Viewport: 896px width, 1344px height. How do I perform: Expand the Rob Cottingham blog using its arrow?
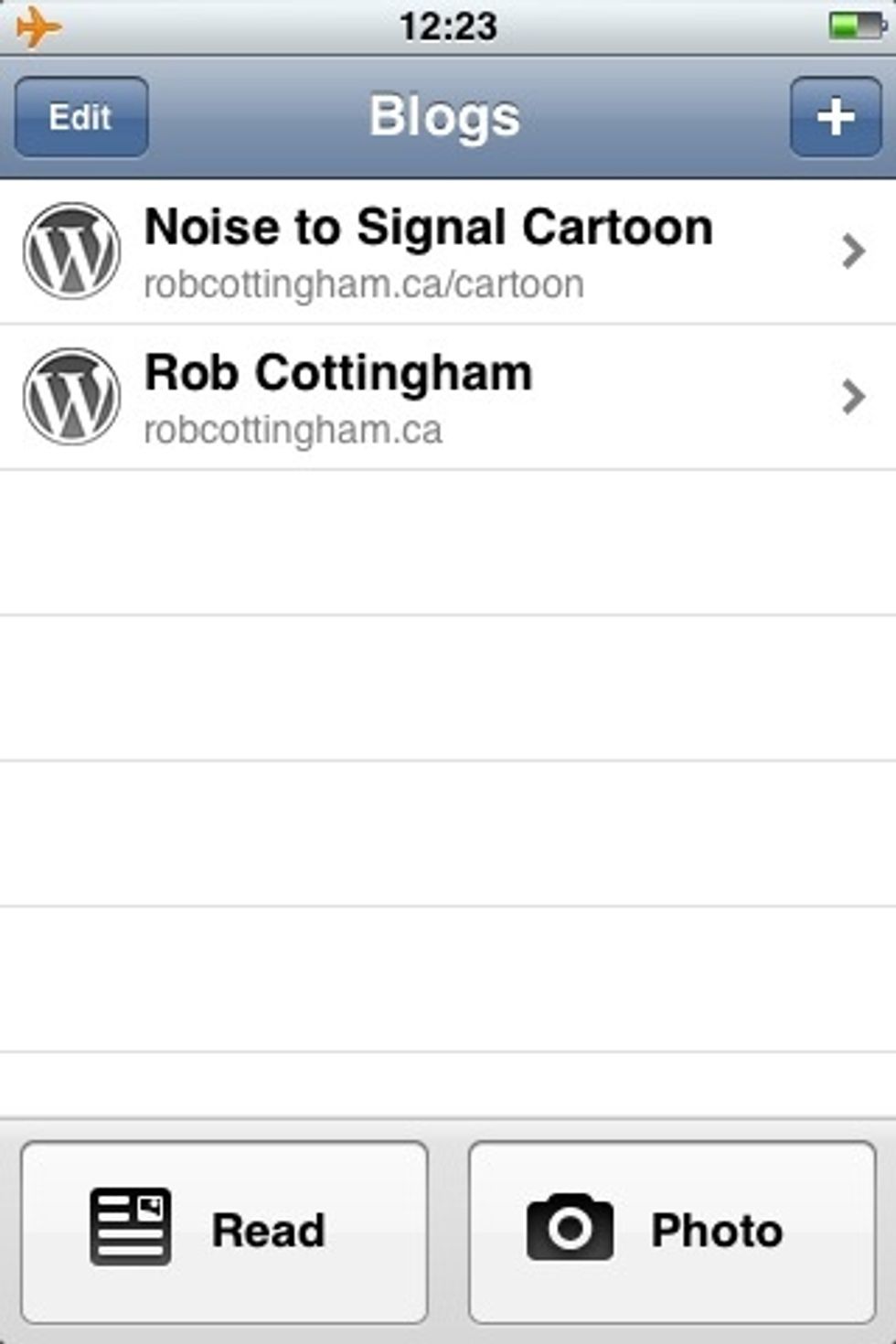853,397
